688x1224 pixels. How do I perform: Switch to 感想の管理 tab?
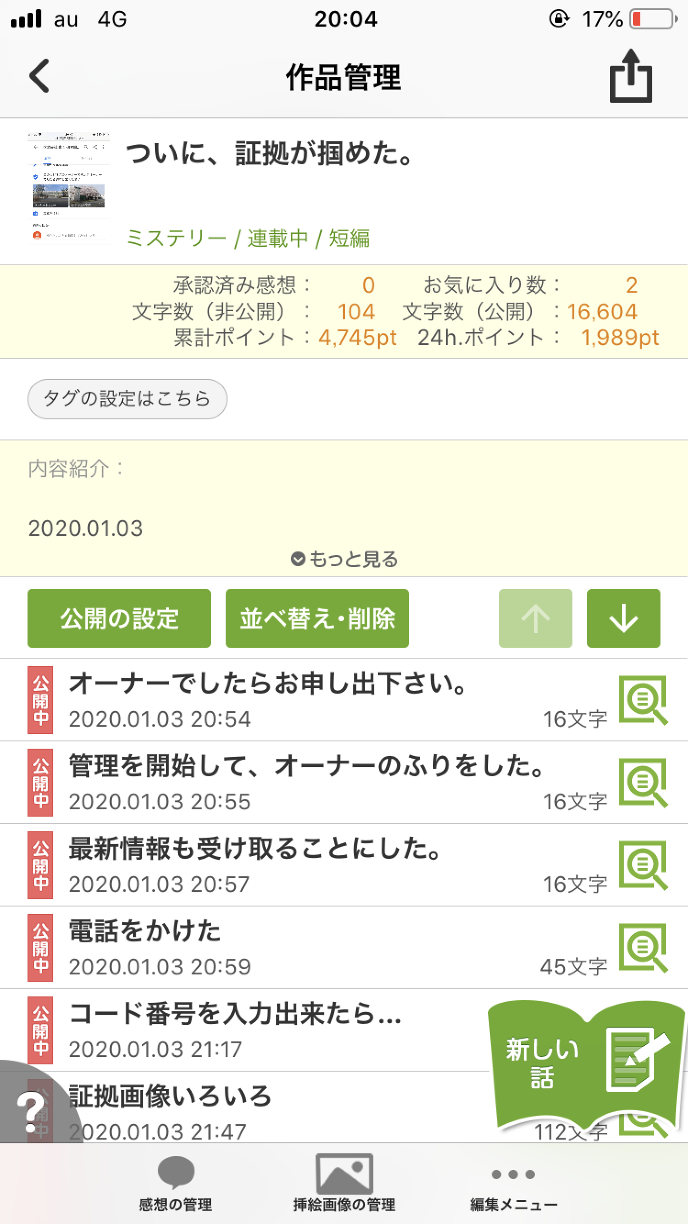point(176,1184)
